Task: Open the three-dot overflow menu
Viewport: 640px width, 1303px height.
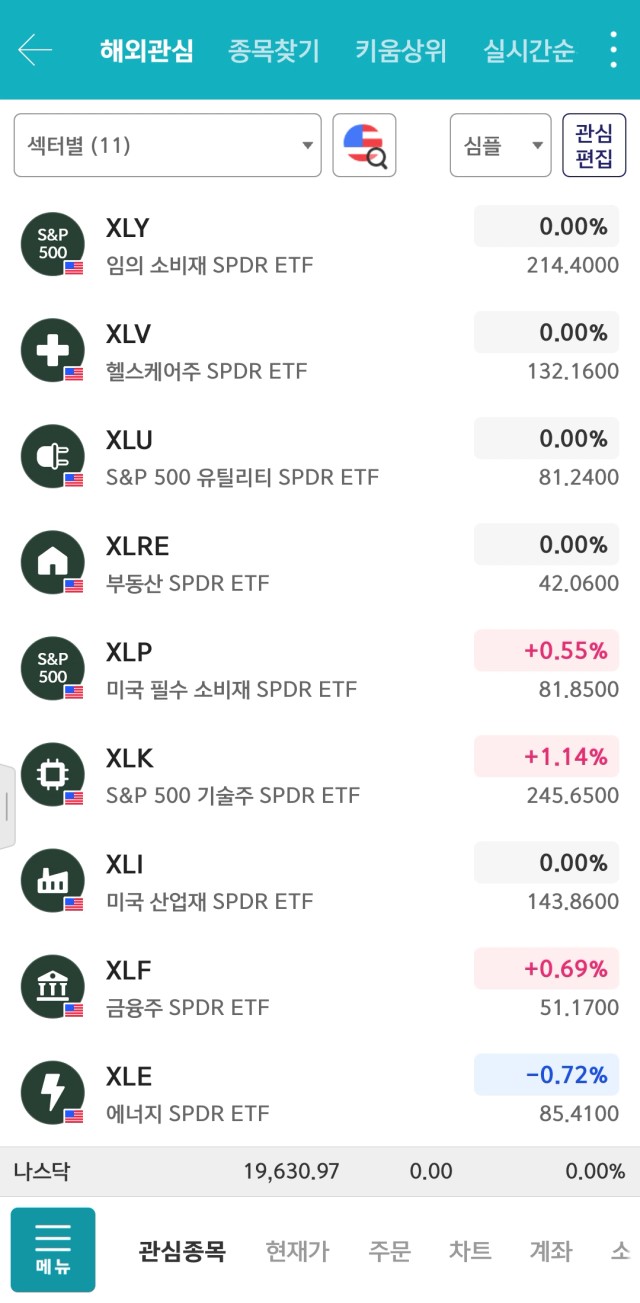Action: 613,49
